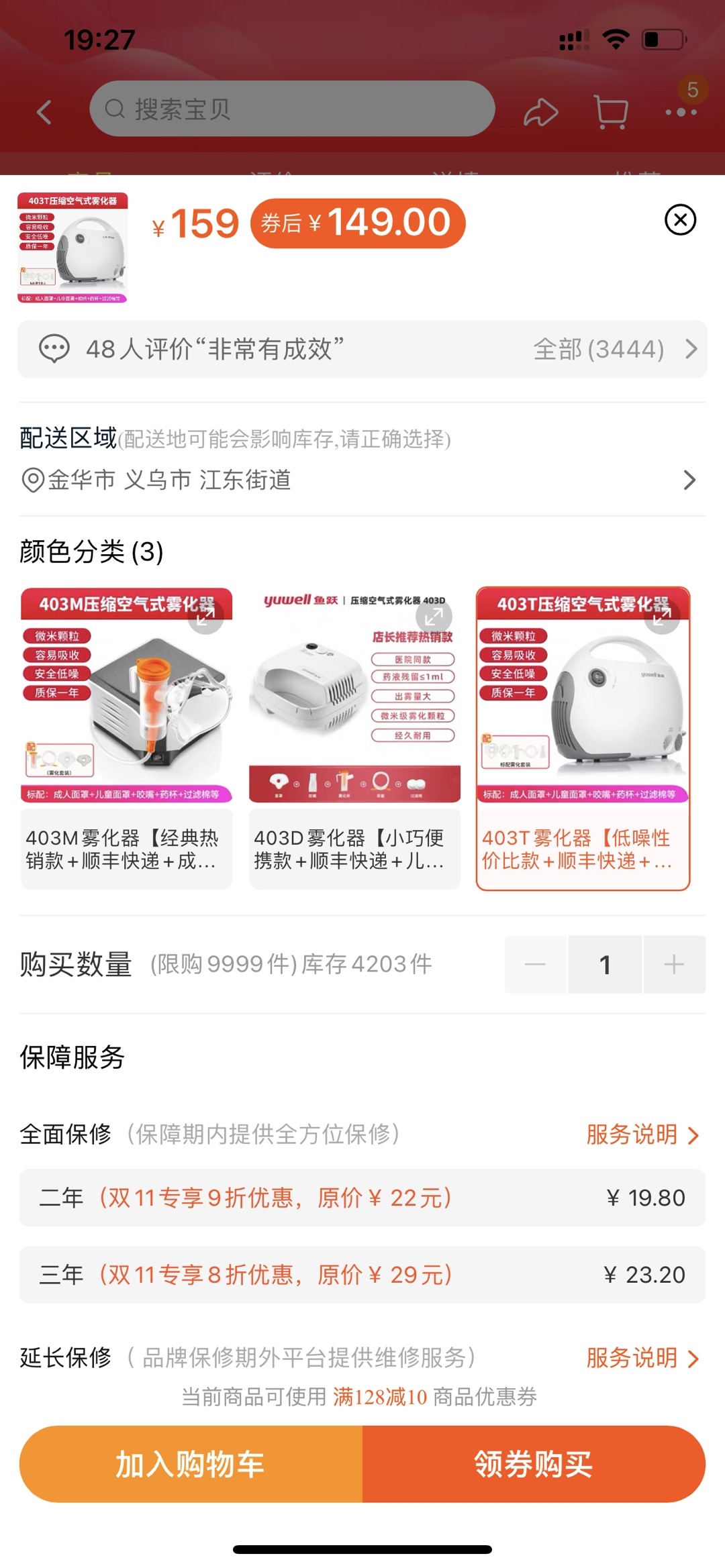Close the product options sheet
Screen dimensions: 725x1568
(680, 220)
